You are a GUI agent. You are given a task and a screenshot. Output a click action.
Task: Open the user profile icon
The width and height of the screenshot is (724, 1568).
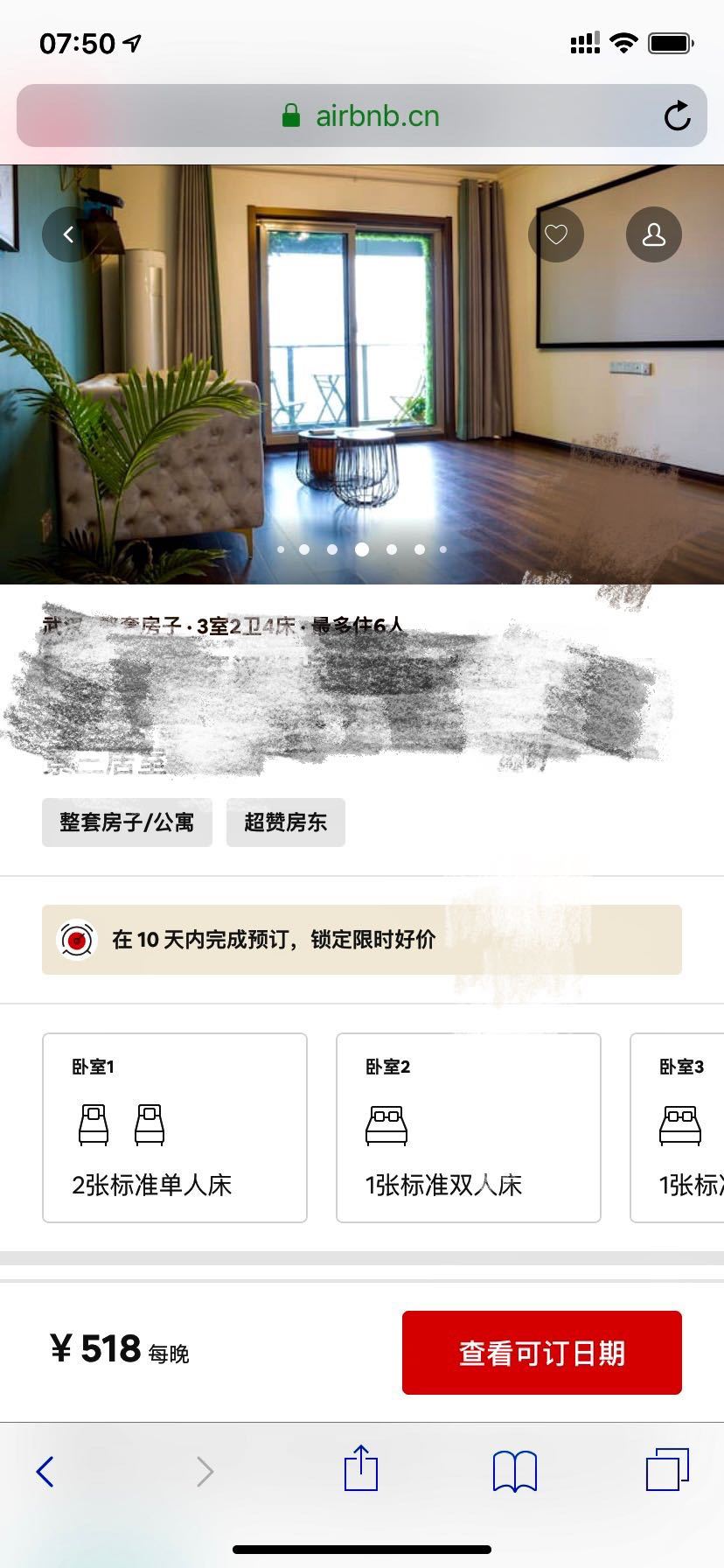tap(653, 234)
